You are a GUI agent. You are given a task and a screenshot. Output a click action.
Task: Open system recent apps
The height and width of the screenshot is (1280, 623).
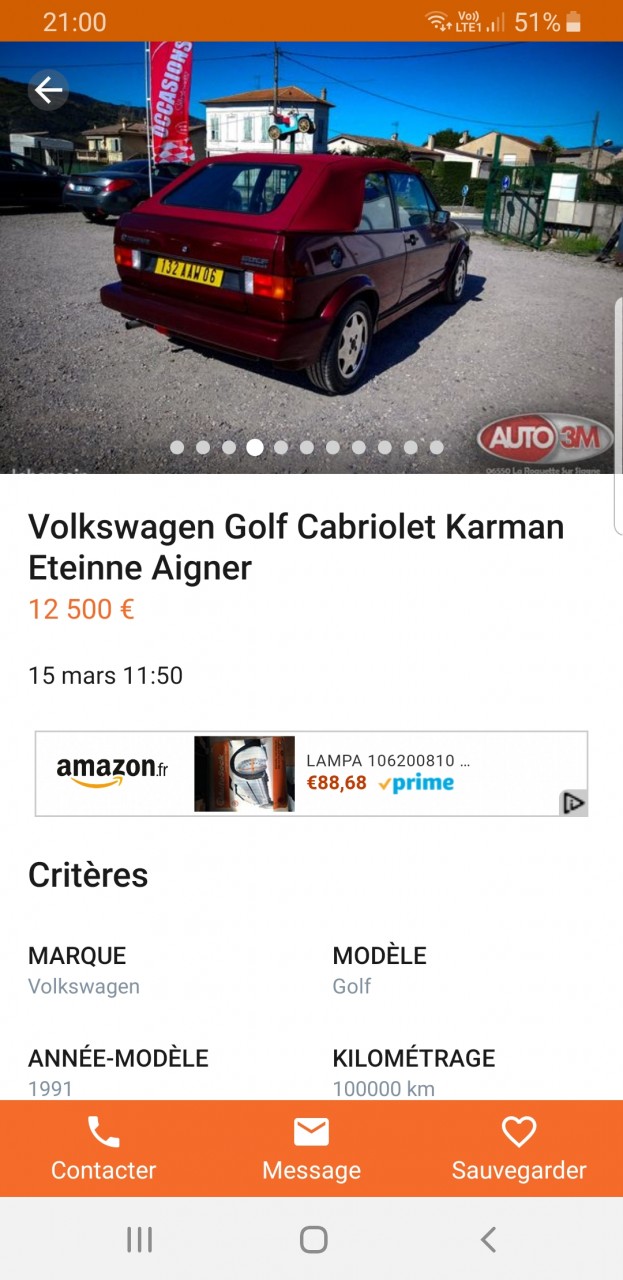[x=139, y=1240]
